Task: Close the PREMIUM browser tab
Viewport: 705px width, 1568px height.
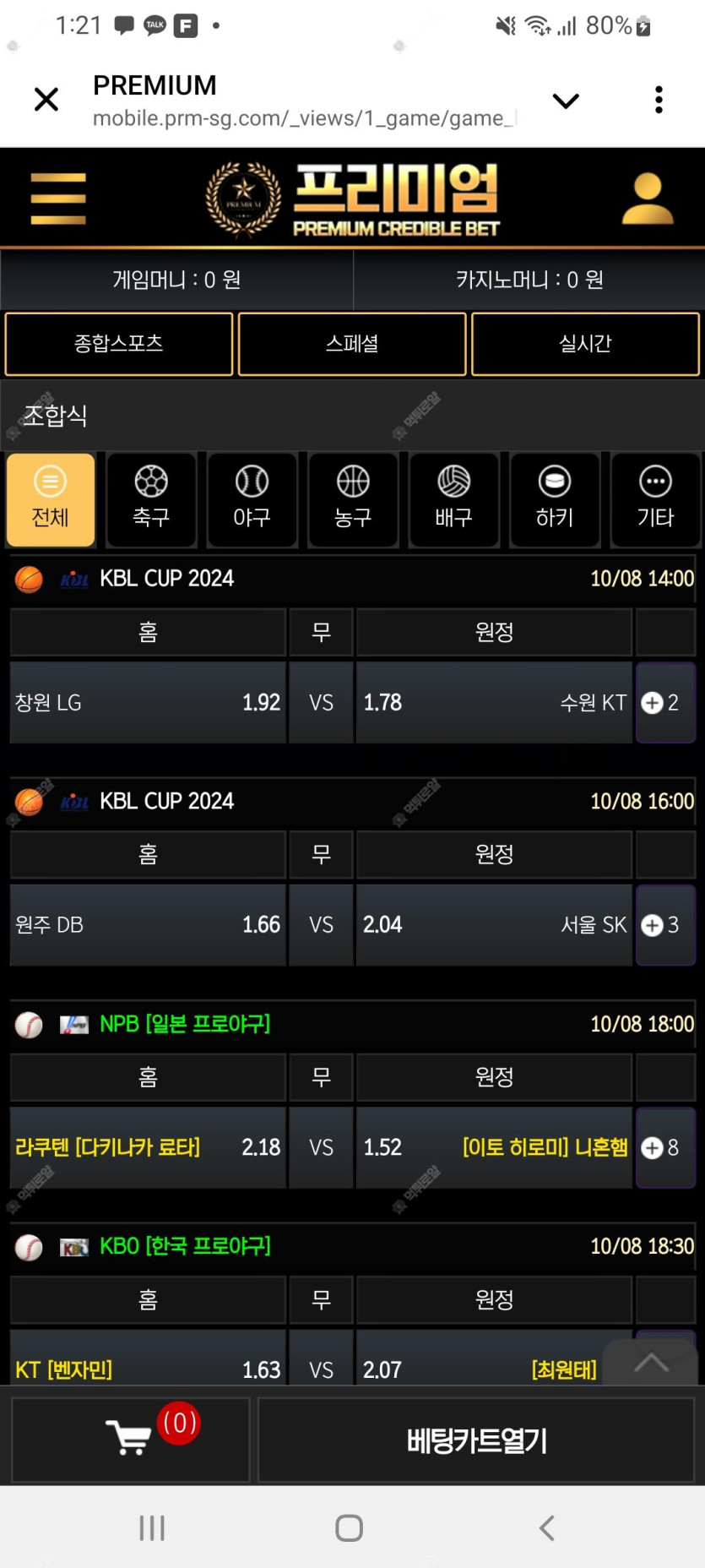Action: pos(46,100)
